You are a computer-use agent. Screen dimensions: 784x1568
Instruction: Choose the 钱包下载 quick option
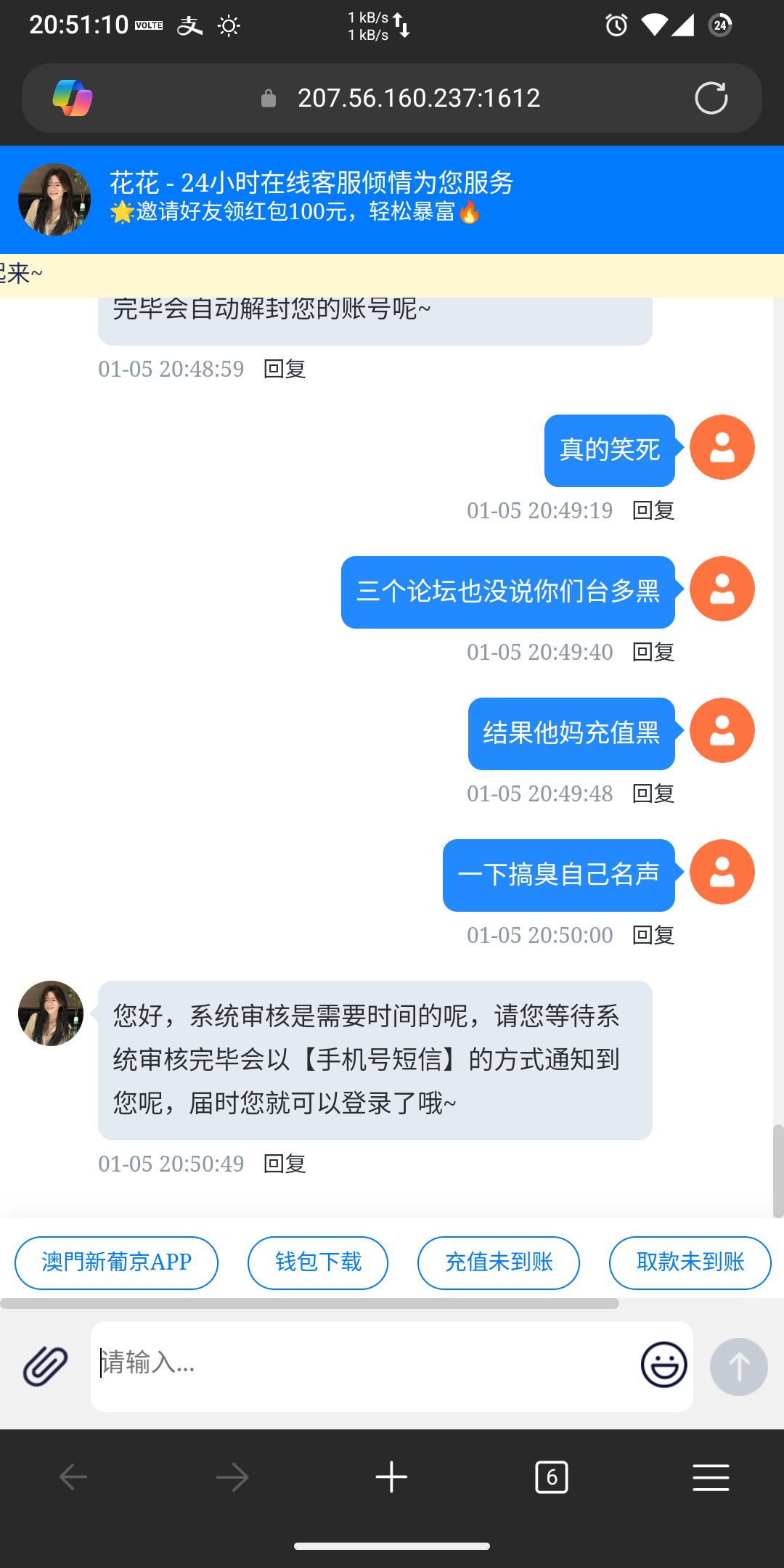[318, 1262]
